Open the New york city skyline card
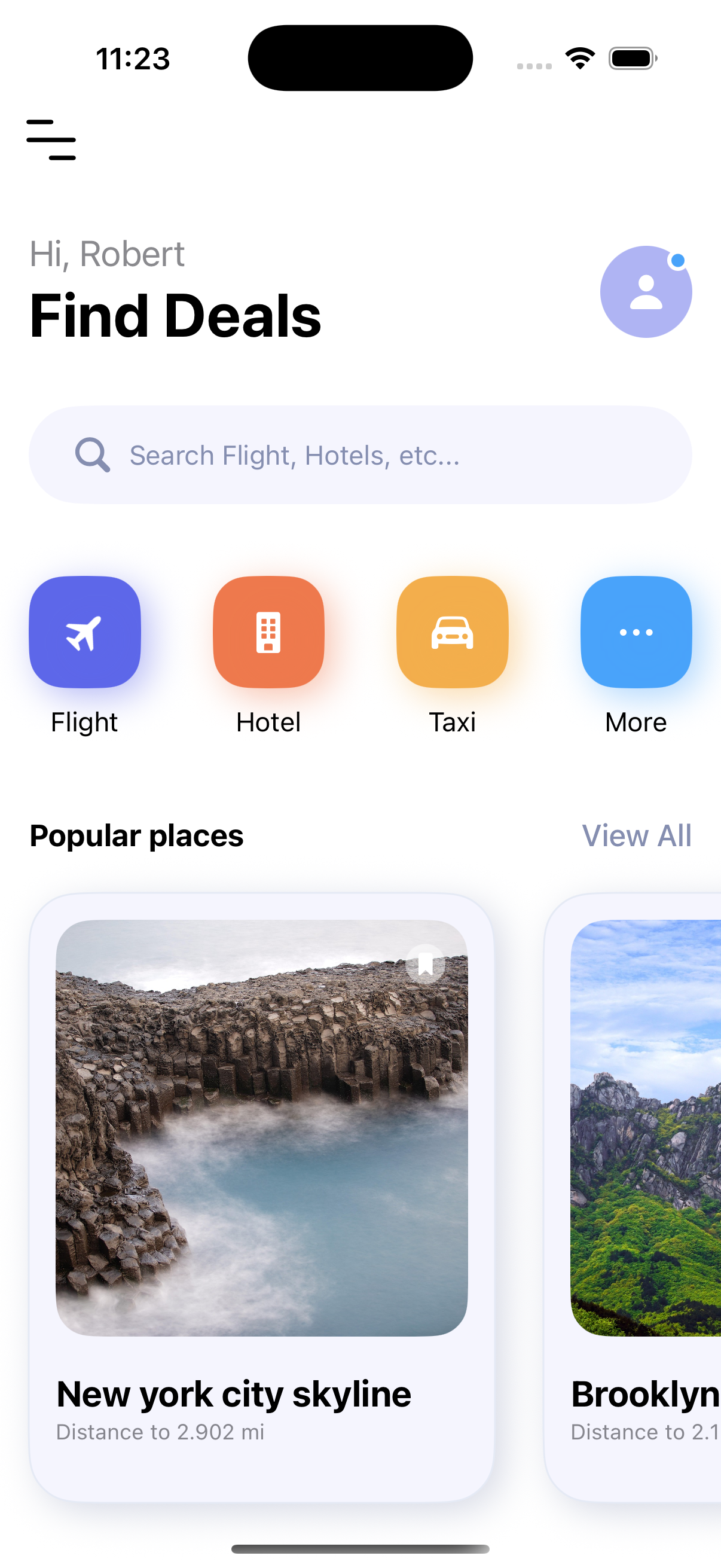 tap(262, 1197)
